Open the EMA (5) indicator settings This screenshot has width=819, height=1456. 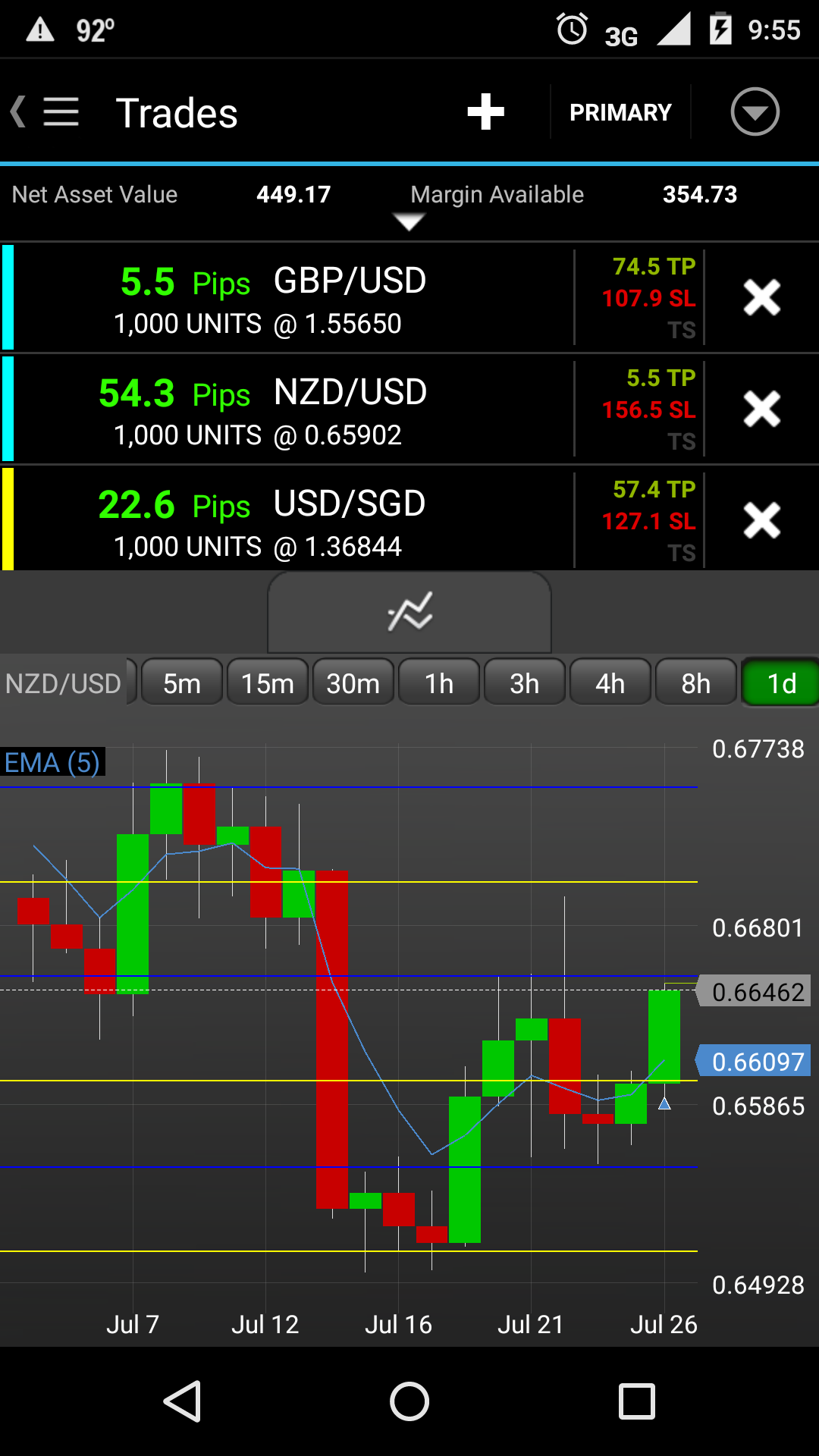pyautogui.click(x=52, y=762)
